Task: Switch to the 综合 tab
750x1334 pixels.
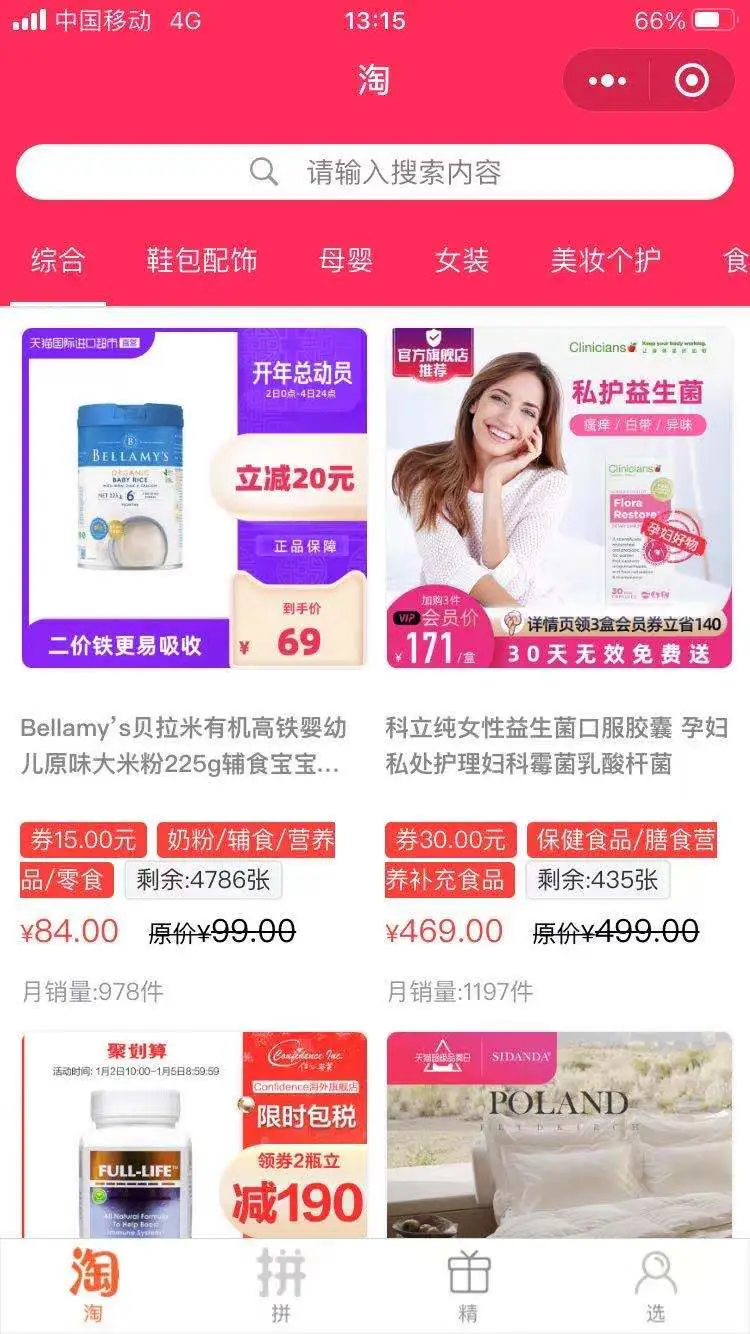Action: 58,261
